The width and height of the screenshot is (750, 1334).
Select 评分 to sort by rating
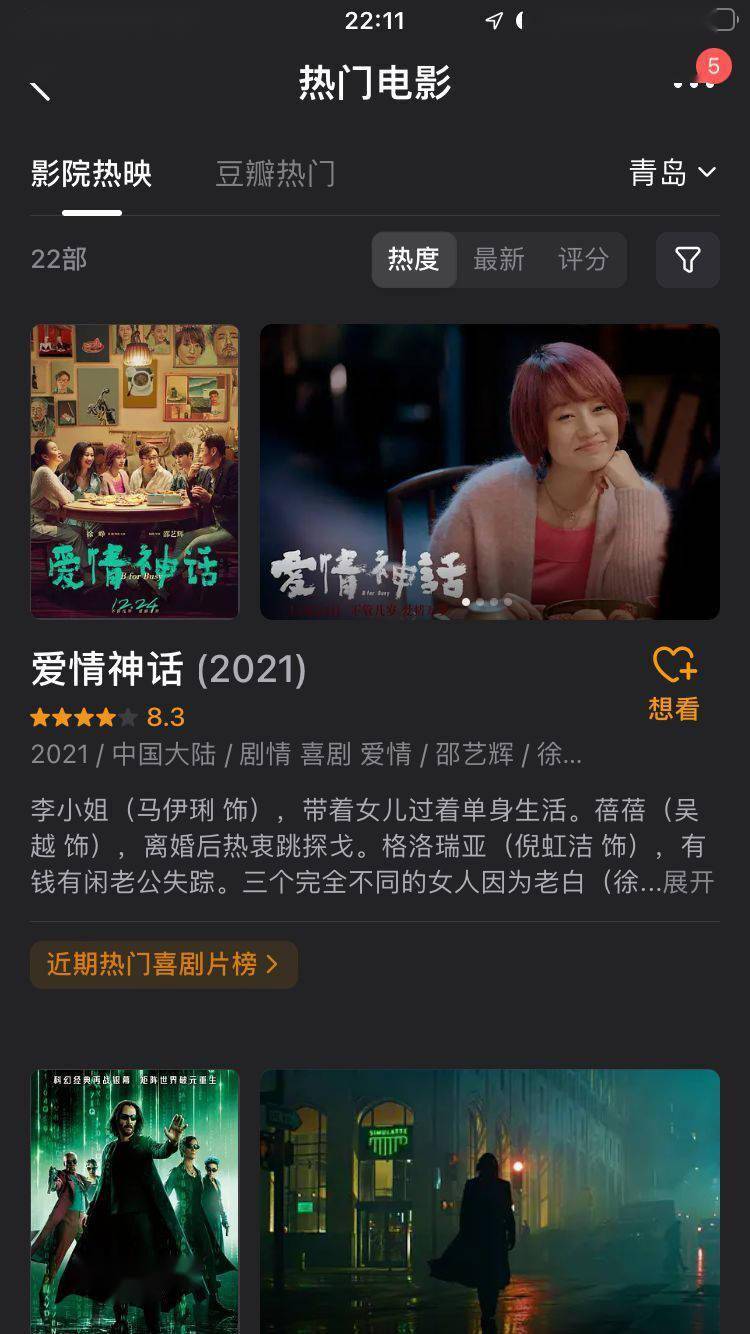point(583,259)
